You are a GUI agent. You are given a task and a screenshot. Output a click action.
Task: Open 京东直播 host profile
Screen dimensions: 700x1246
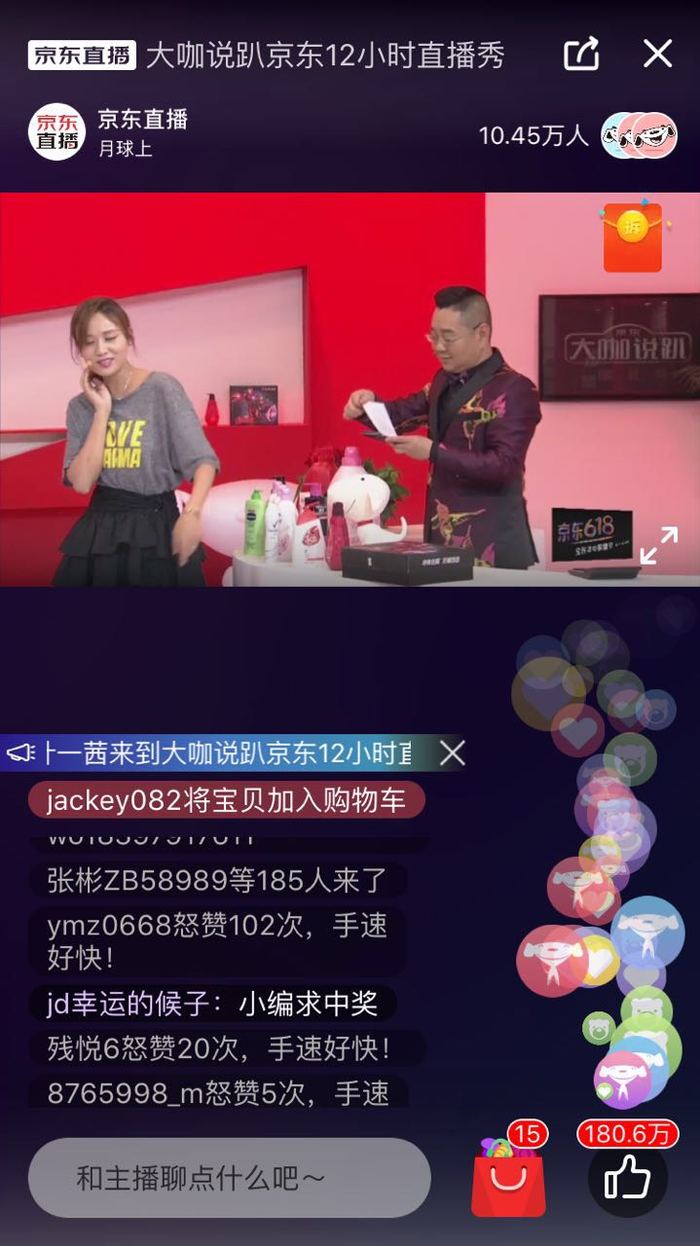(58, 132)
